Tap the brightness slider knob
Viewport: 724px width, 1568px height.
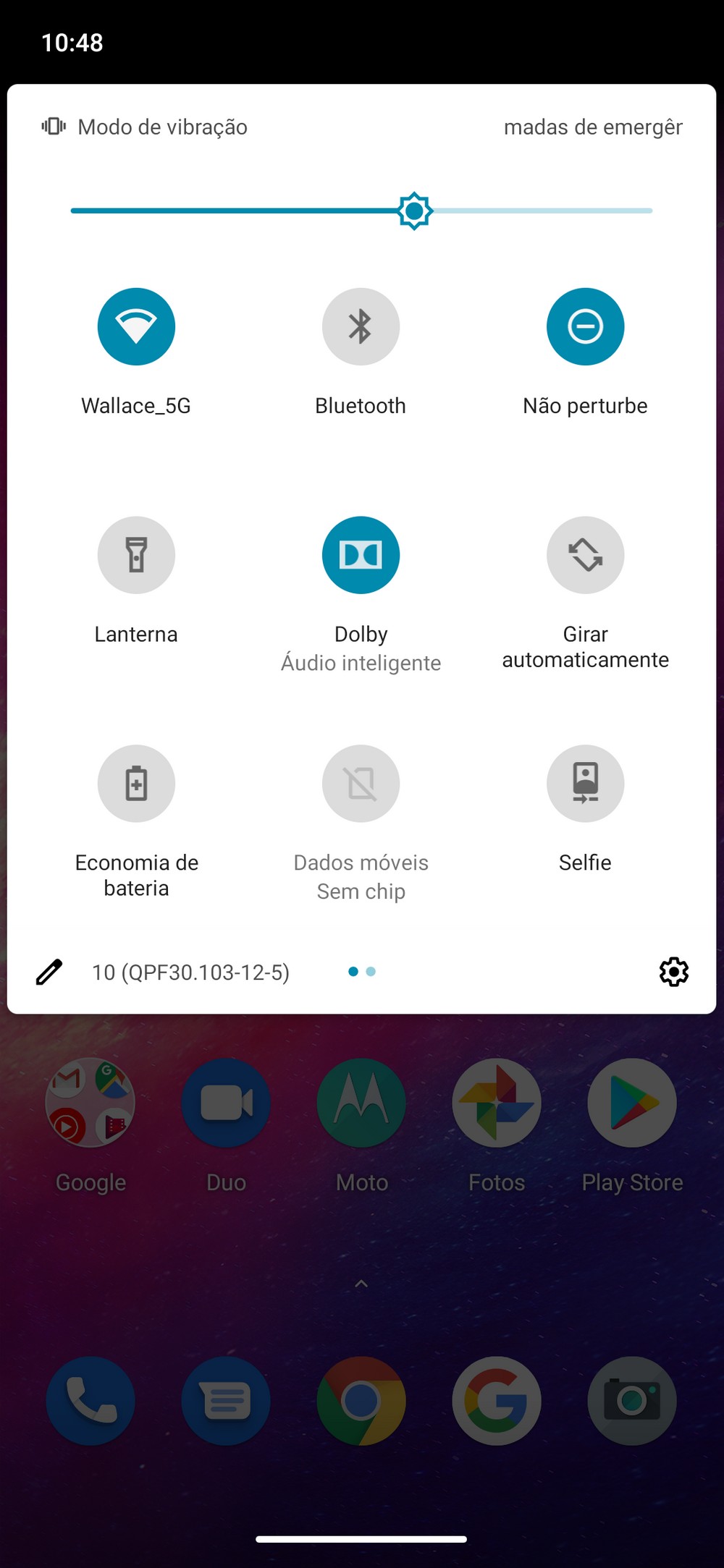tap(415, 211)
